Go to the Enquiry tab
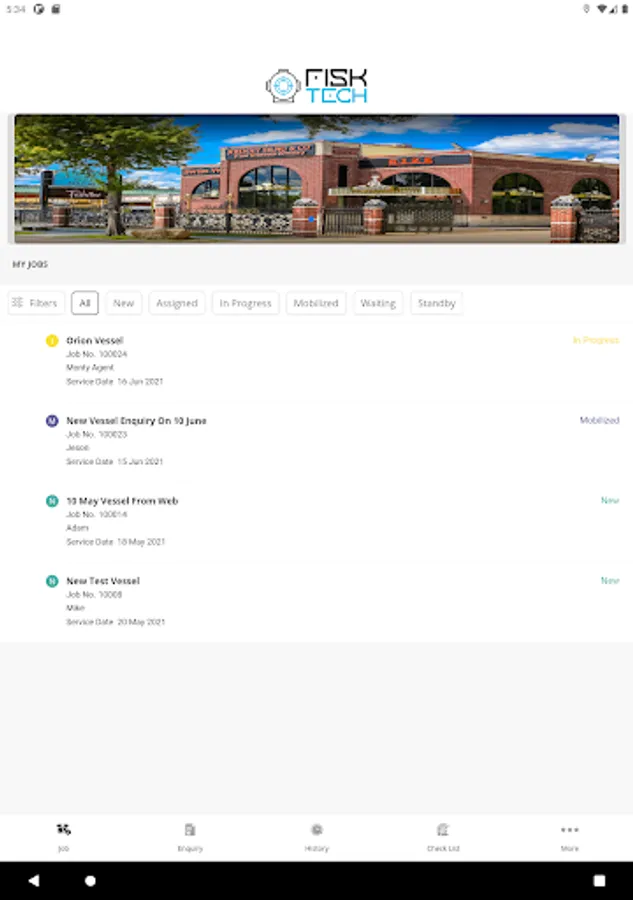The width and height of the screenshot is (633, 900). [x=190, y=837]
